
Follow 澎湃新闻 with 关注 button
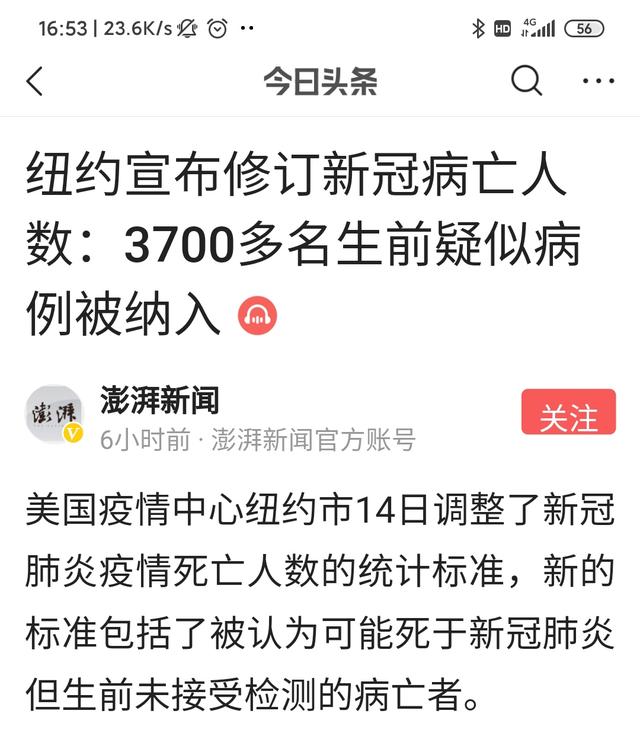pyautogui.click(x=568, y=415)
